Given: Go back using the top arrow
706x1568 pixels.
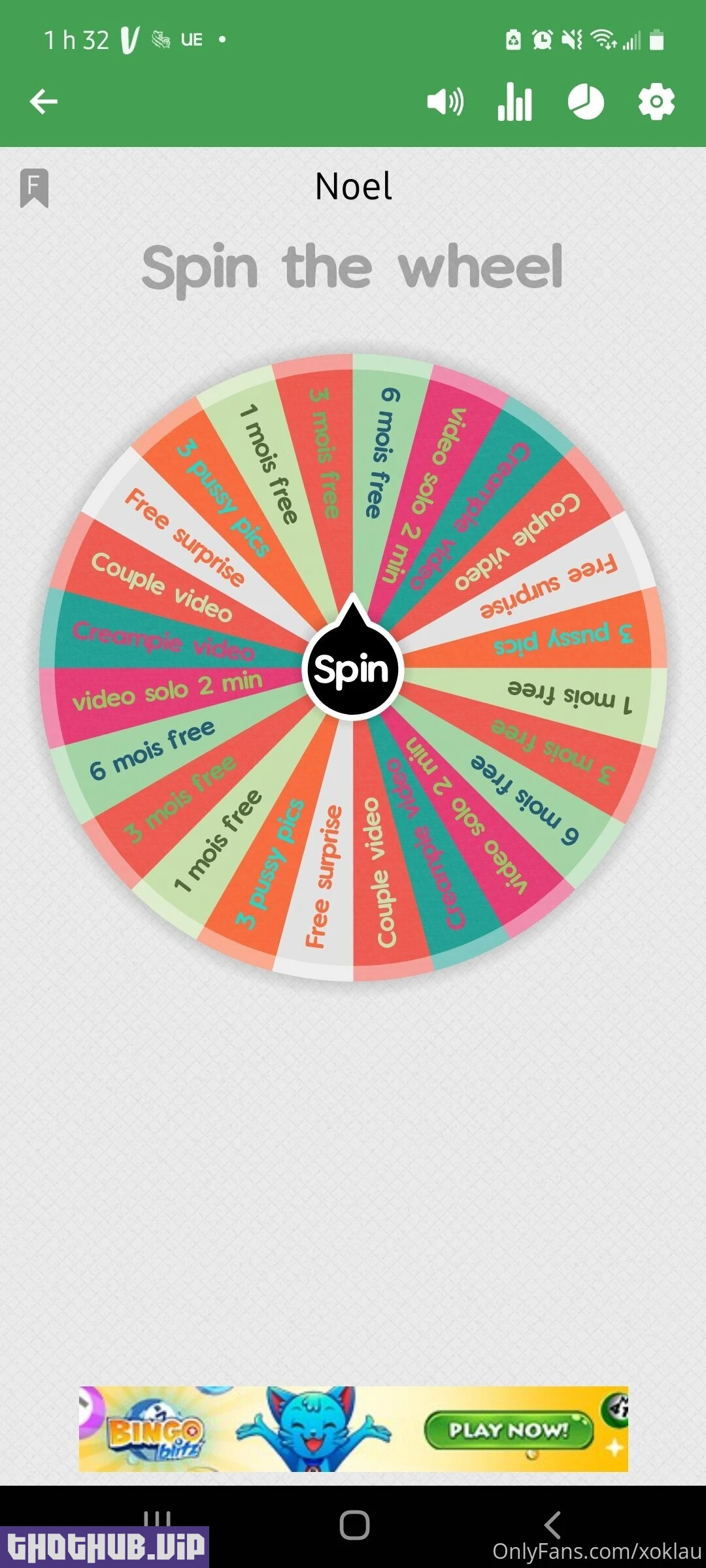Looking at the screenshot, I should (44, 102).
